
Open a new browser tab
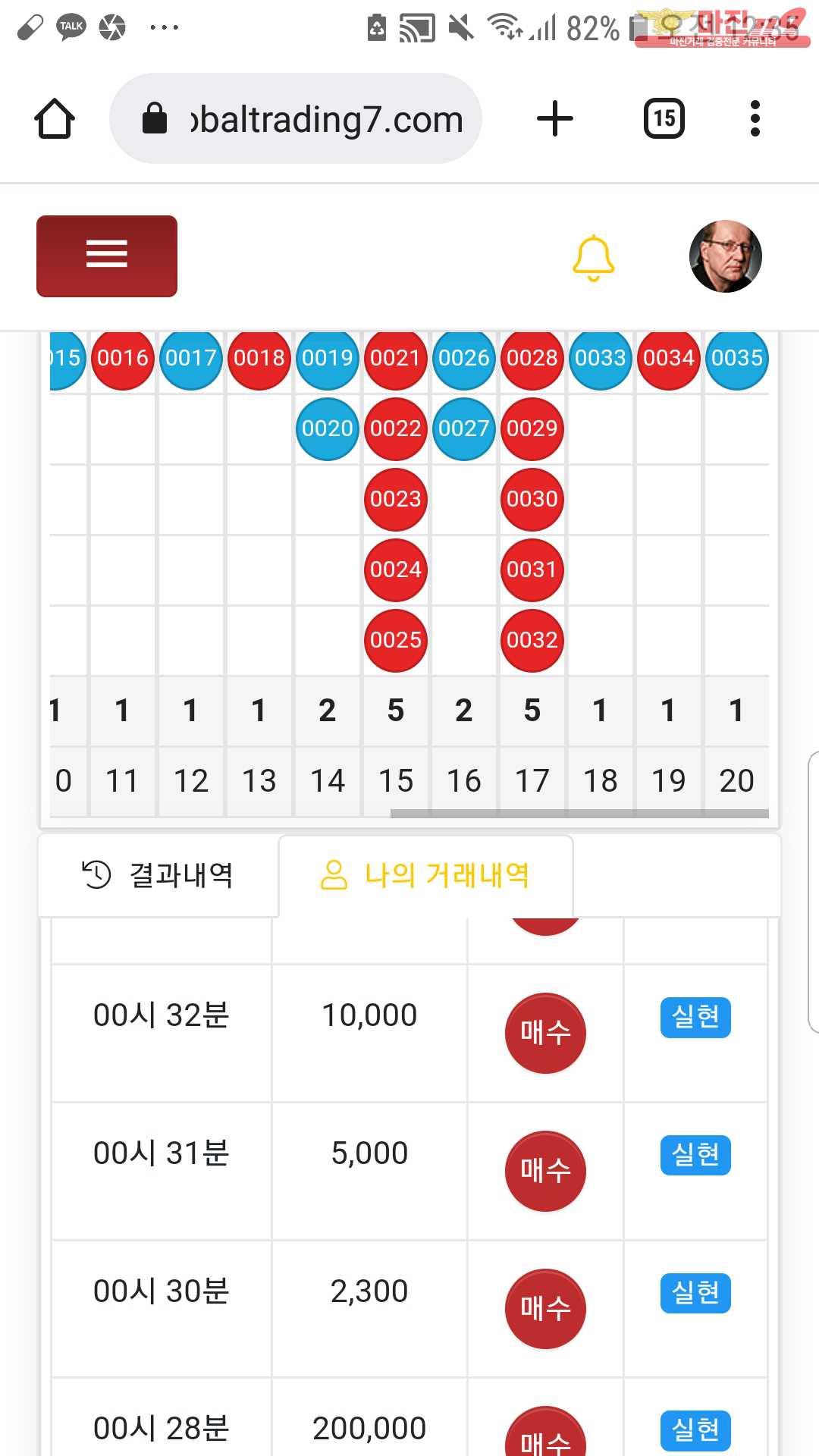[x=555, y=119]
